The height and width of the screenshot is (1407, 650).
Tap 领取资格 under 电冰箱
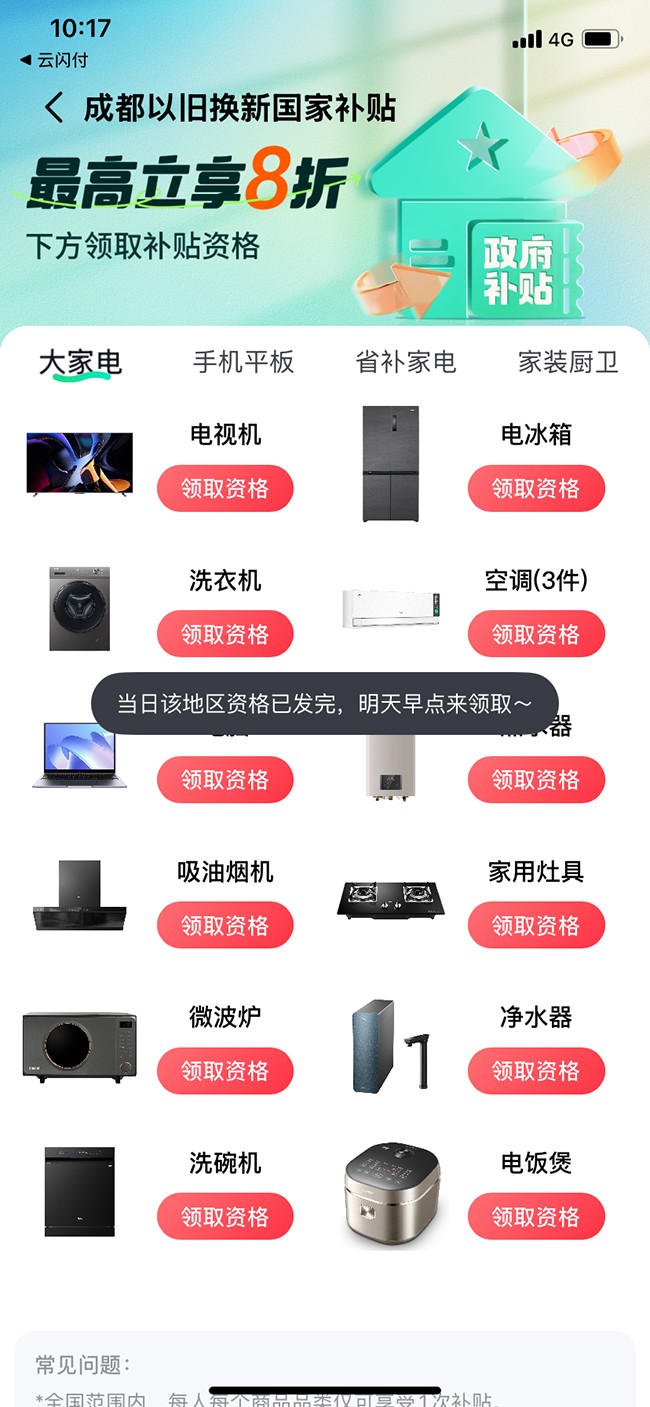(536, 489)
